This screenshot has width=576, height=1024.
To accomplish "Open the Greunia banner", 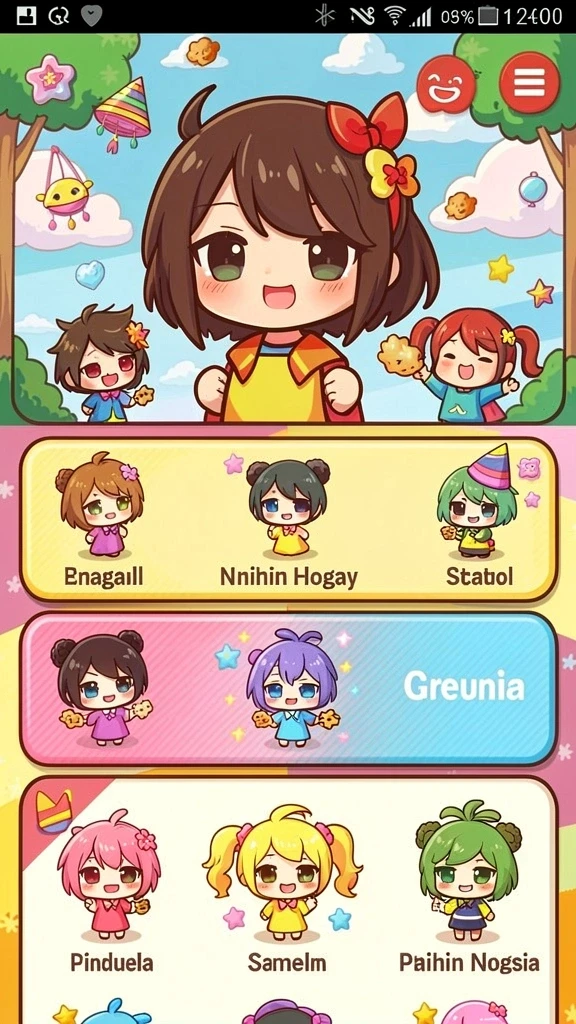I will (x=289, y=688).
